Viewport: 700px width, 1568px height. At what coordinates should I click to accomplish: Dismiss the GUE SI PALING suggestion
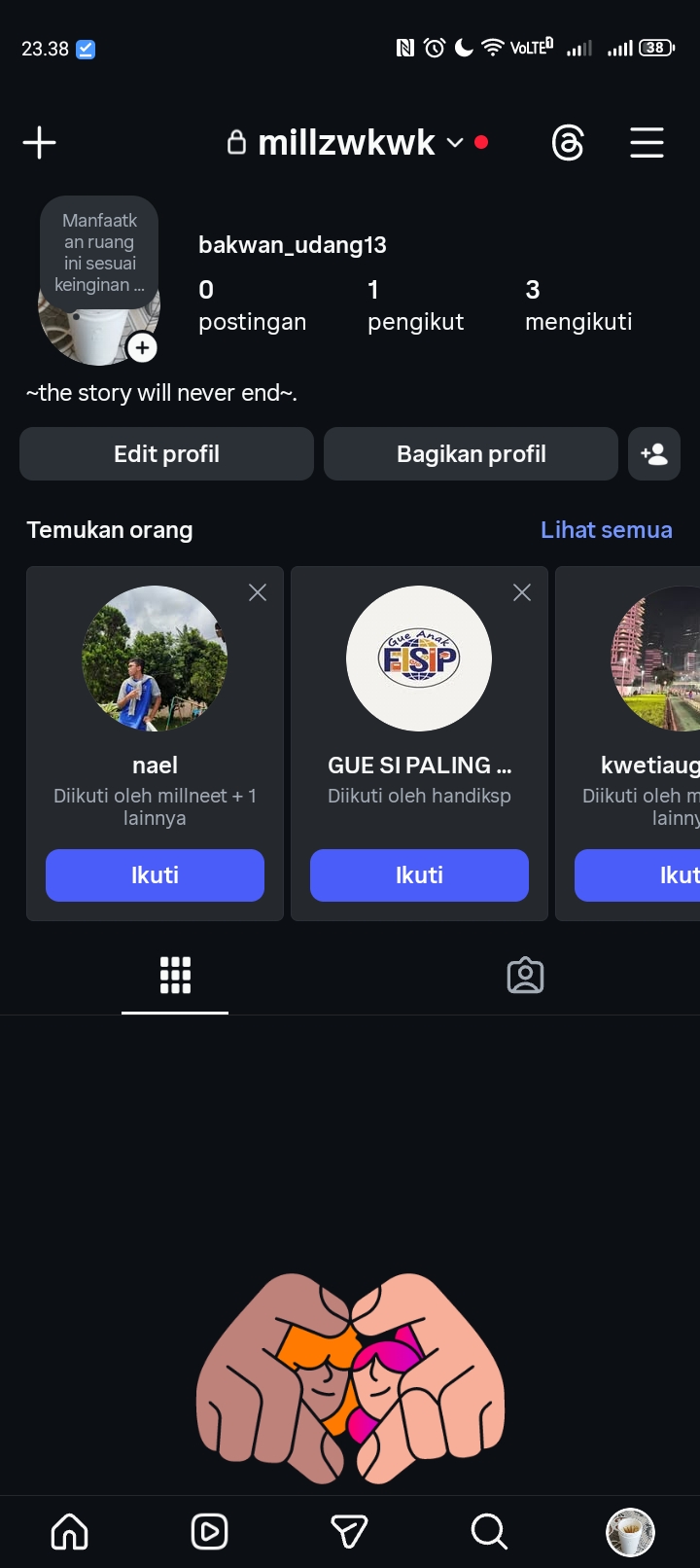tap(522, 592)
